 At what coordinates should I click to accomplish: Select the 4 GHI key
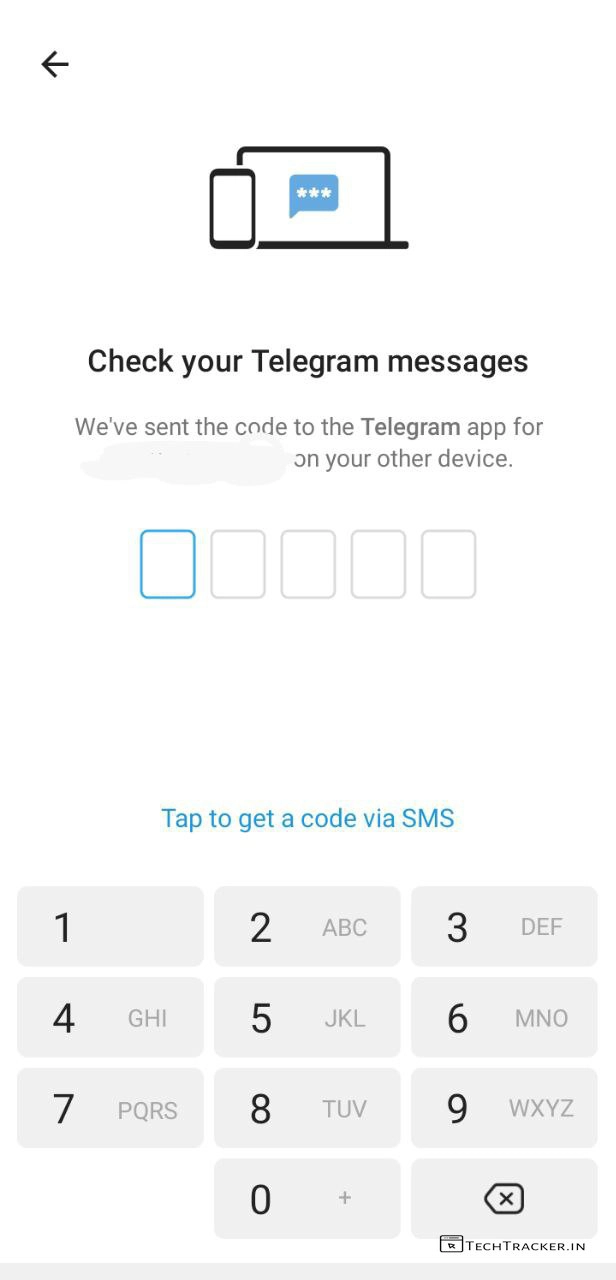[110, 1018]
